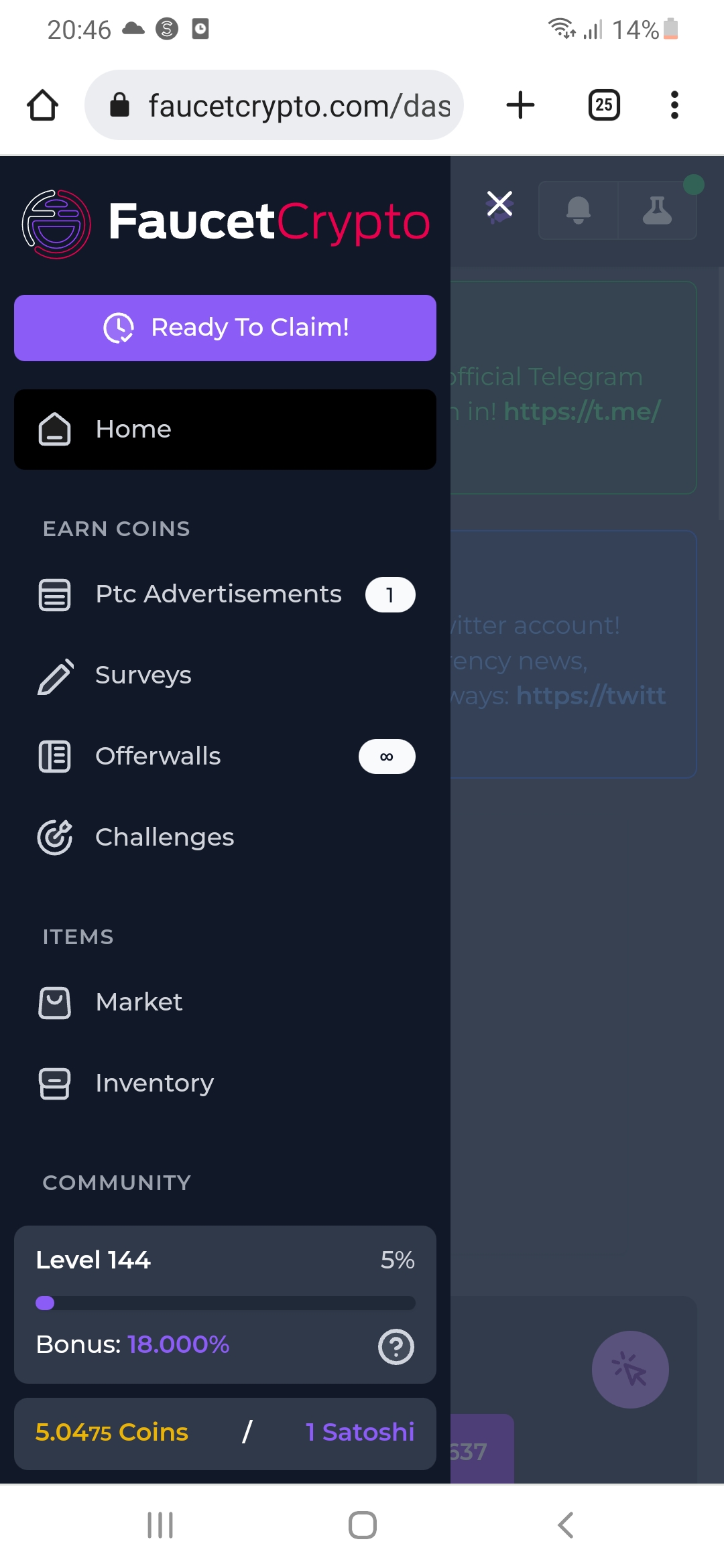The width and height of the screenshot is (724, 1568).
Task: Tap the browser URL address bar
Action: tap(274, 105)
